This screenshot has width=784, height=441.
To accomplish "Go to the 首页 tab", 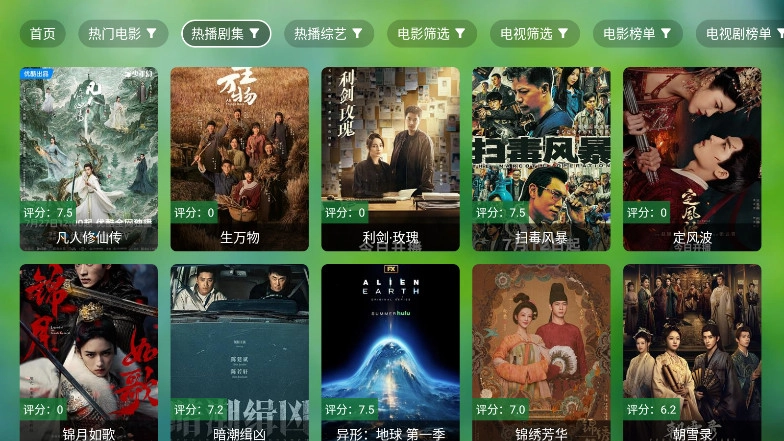I will (x=42, y=34).
